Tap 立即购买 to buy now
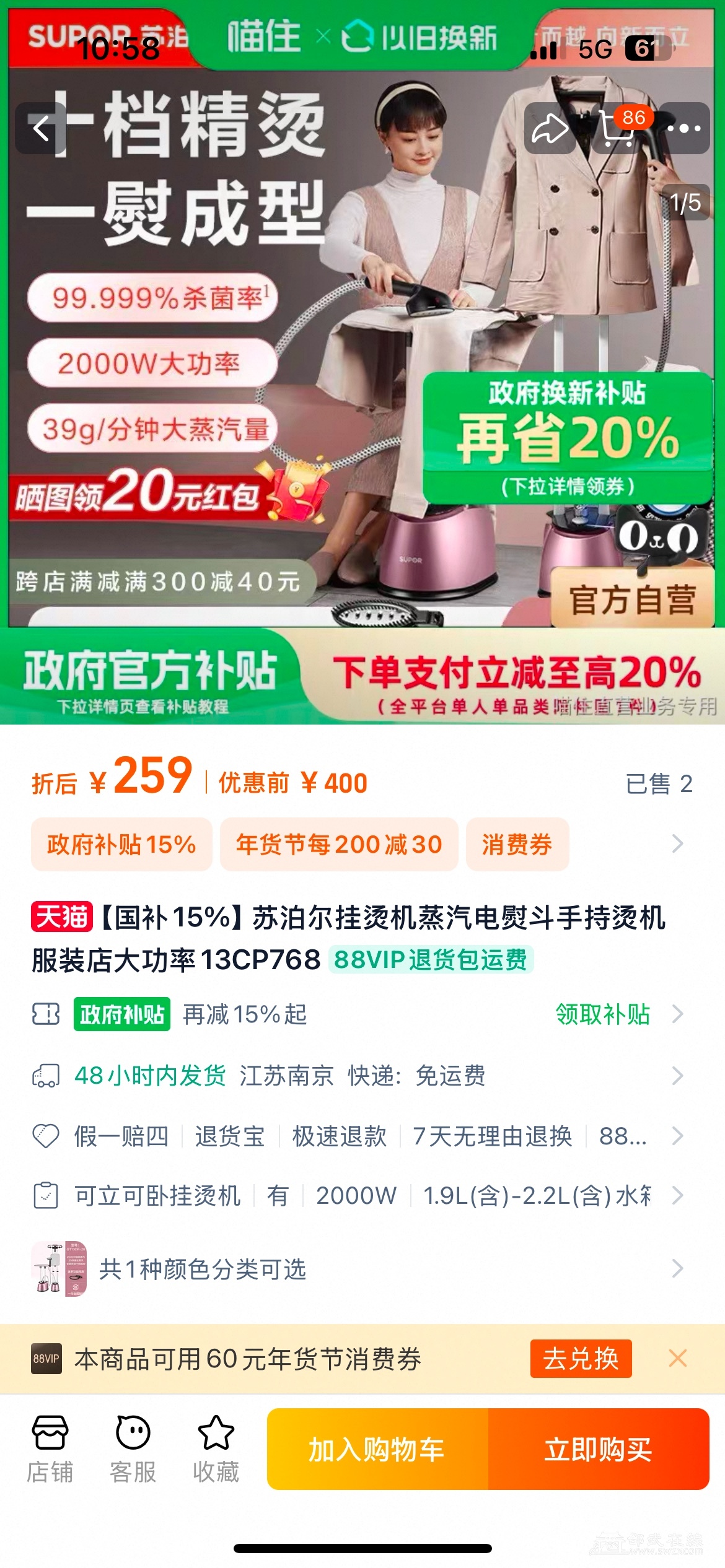 click(x=598, y=1449)
